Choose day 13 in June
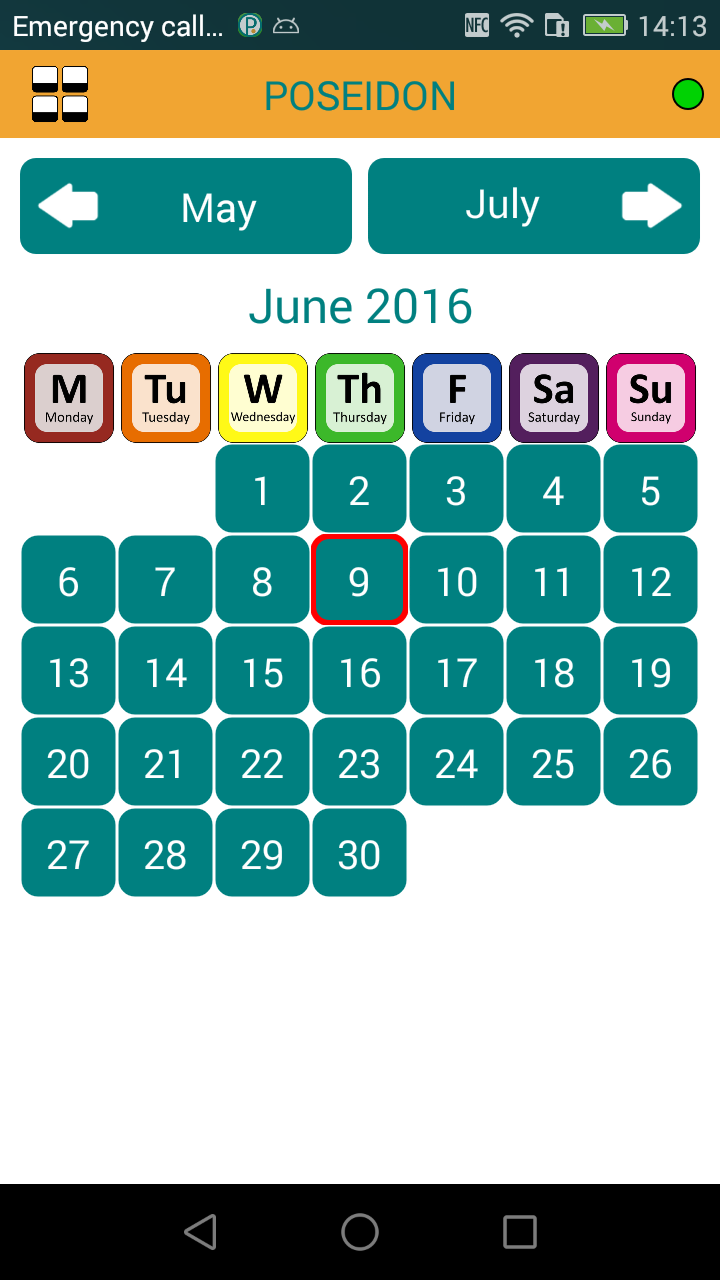This screenshot has height=1280, width=720. click(68, 671)
